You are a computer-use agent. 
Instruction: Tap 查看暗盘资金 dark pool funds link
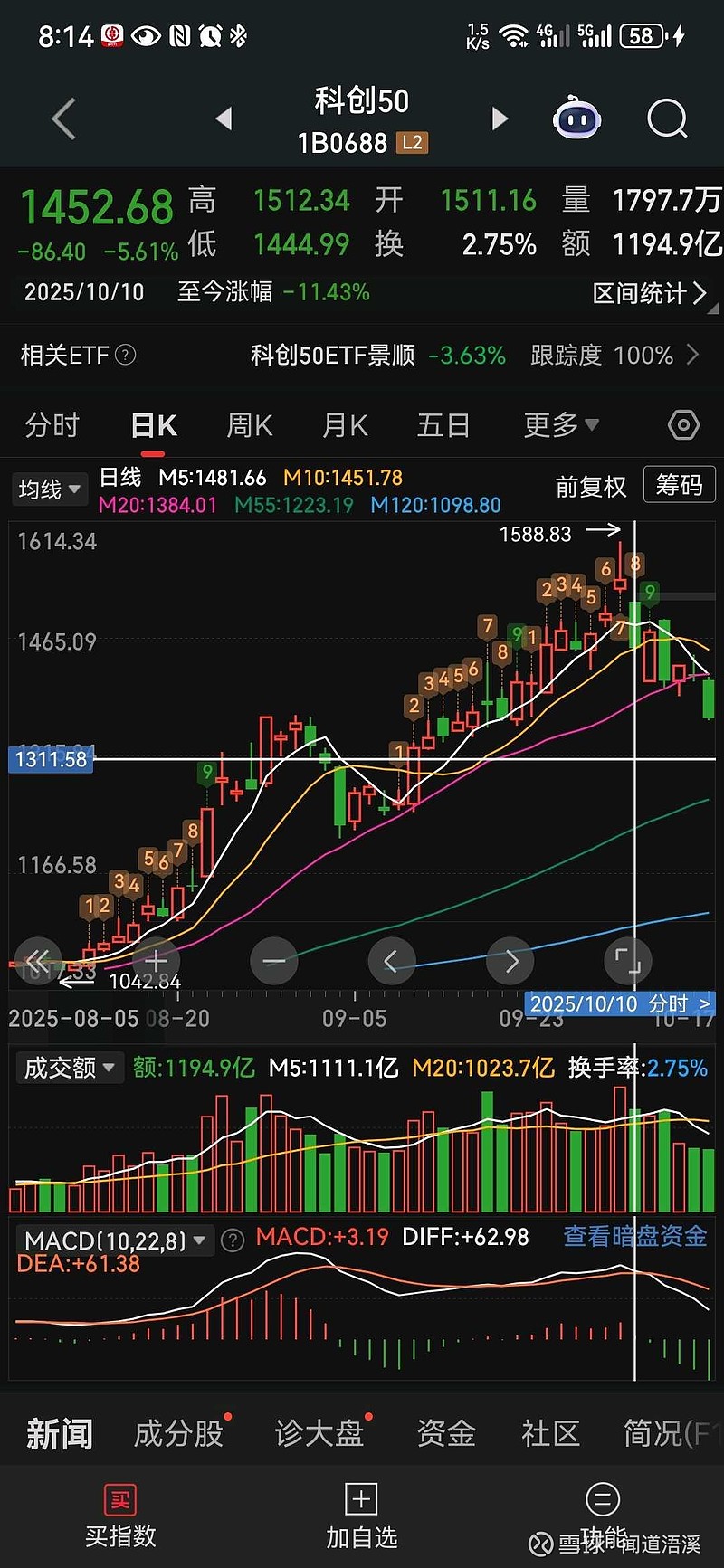(634, 1236)
